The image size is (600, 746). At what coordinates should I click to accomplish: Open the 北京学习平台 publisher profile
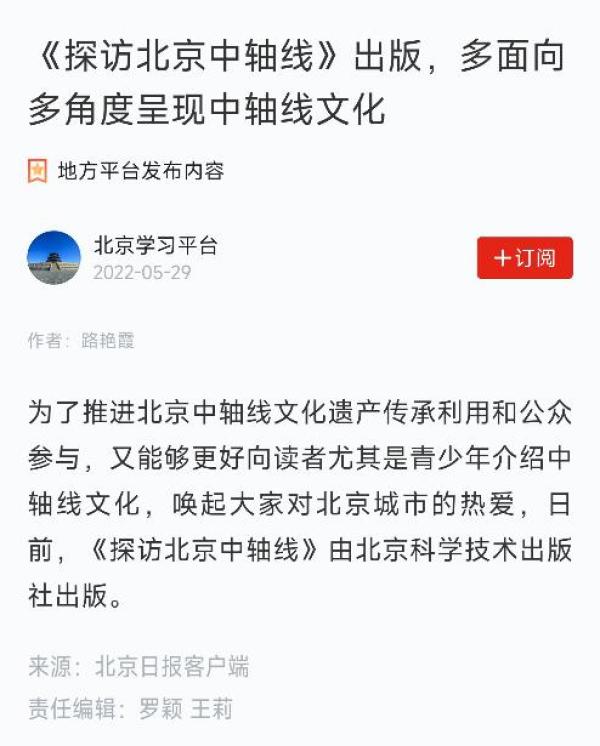pos(155,246)
